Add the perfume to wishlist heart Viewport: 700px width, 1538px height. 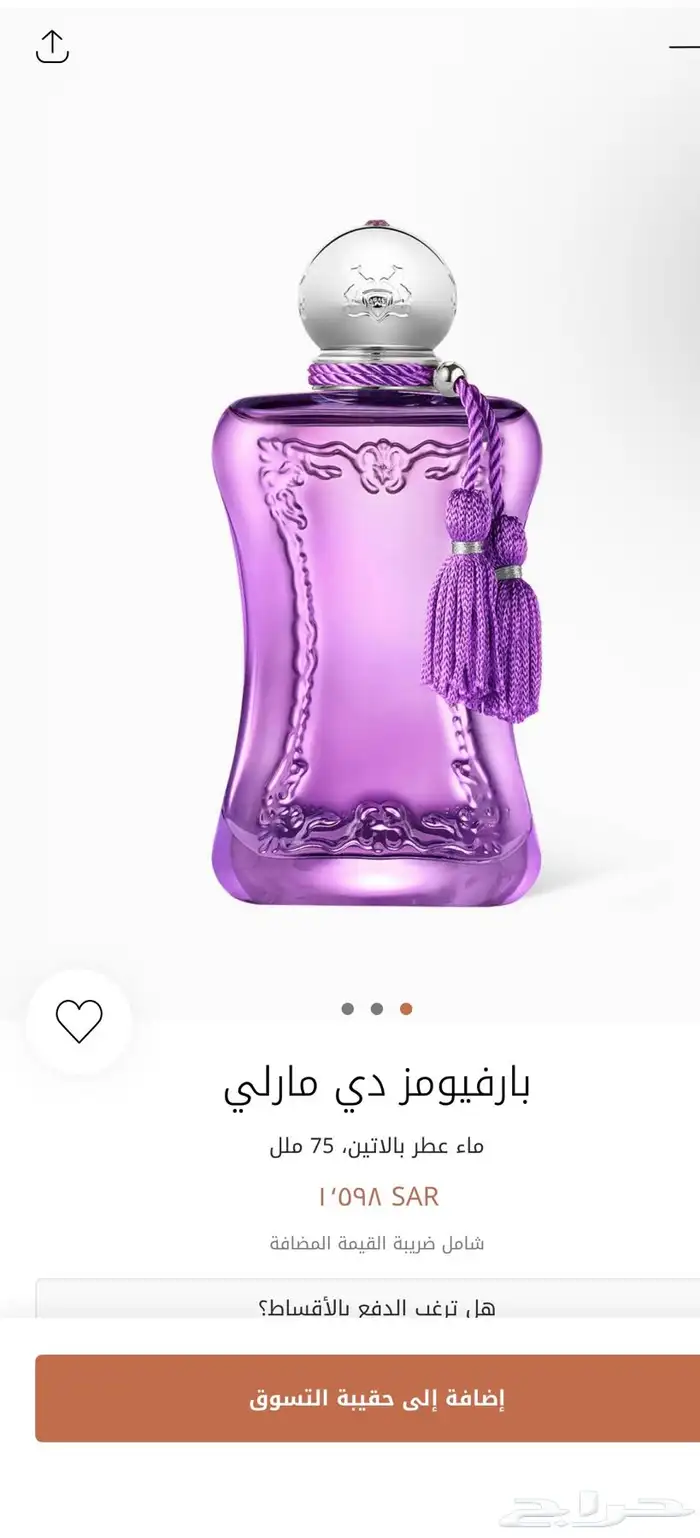click(79, 1021)
